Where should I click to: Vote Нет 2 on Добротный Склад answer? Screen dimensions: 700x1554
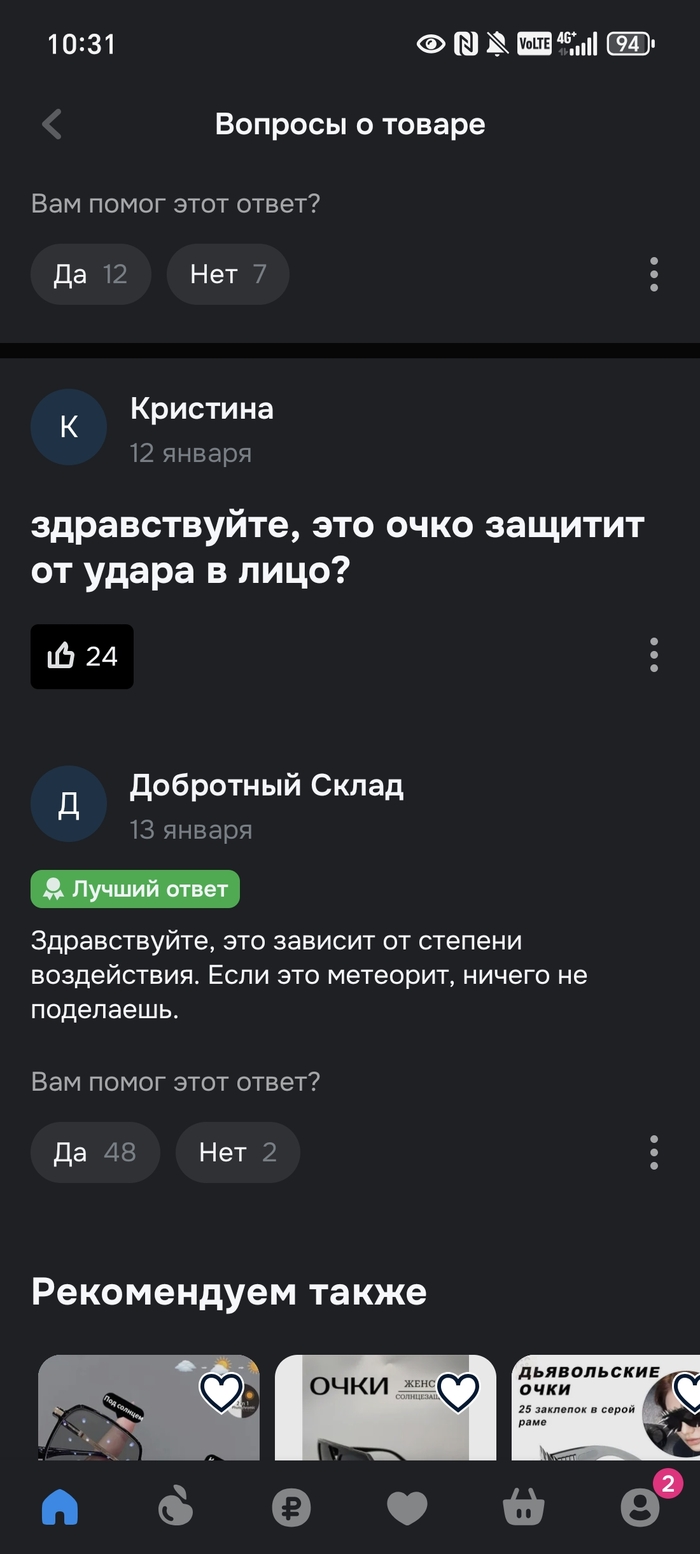[237, 1152]
